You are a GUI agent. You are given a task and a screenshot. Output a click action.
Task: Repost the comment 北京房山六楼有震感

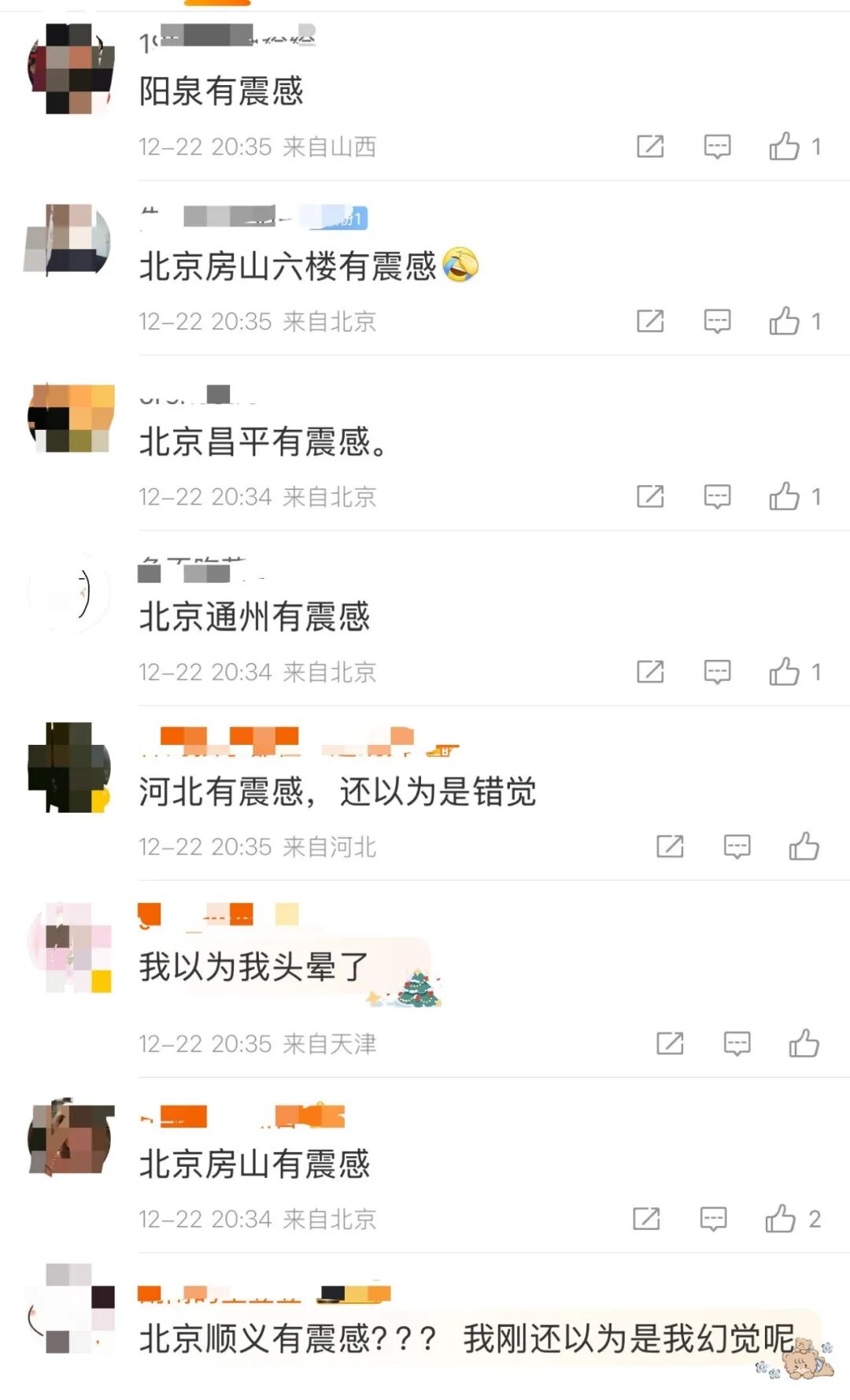(650, 321)
